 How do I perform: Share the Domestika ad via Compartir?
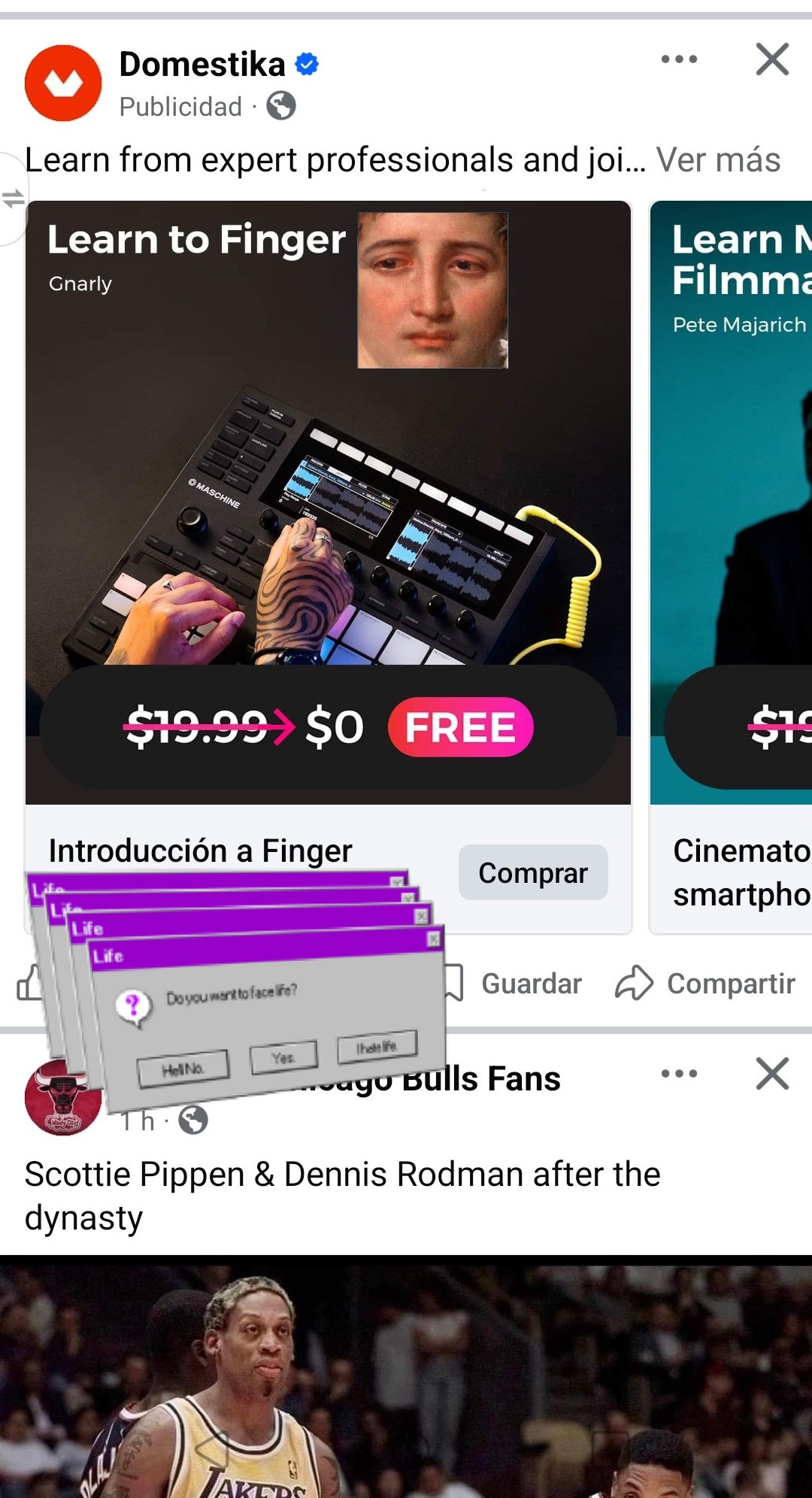[705, 984]
